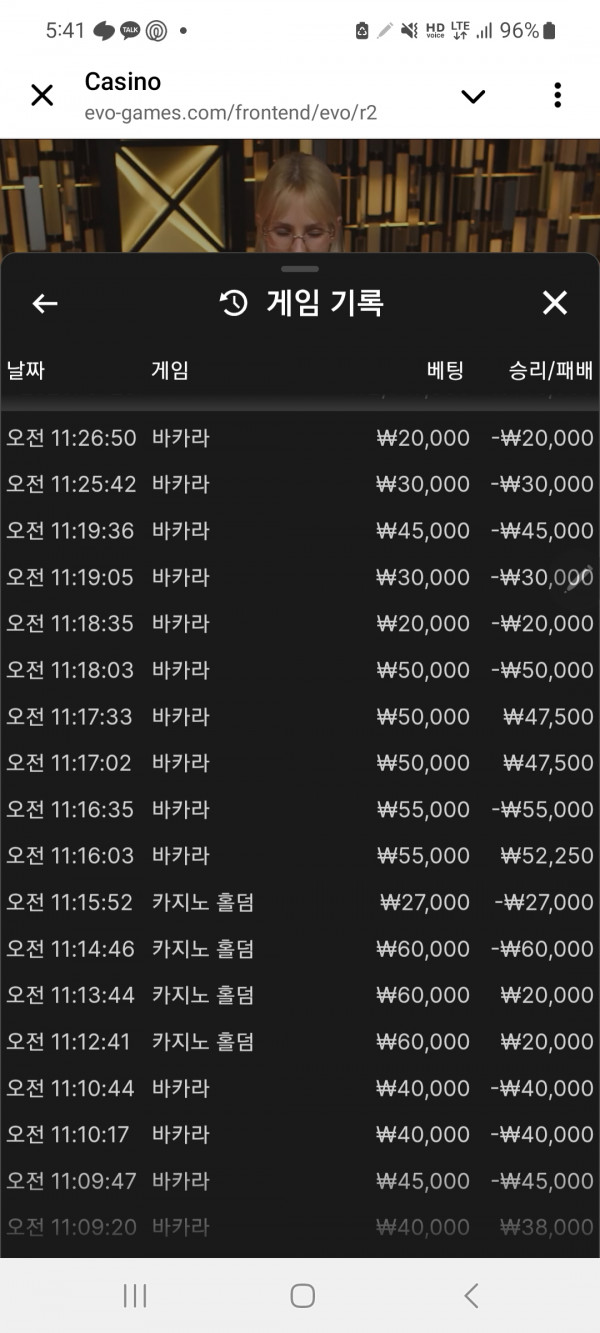Open the 오전 11:09:47 바카라 record
Image resolution: width=600 pixels, height=1333 pixels.
300,1181
